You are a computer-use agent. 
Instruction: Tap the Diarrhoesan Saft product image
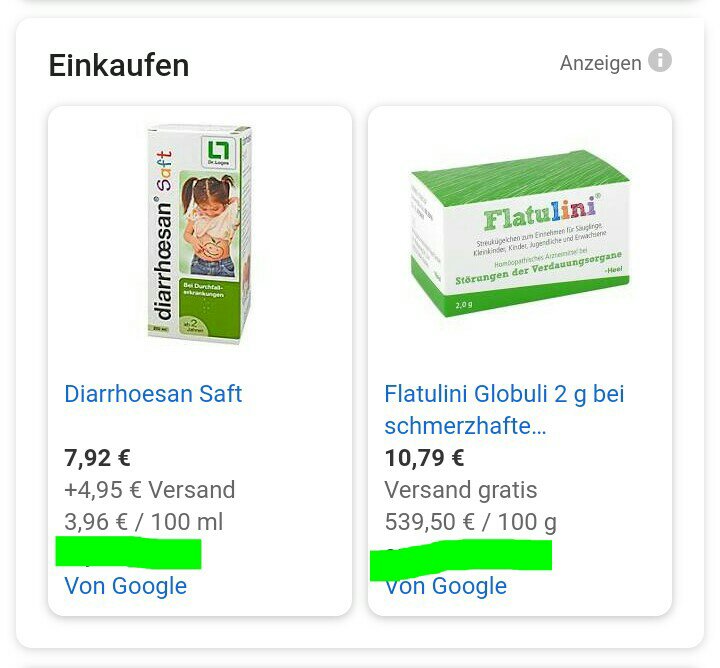click(x=200, y=234)
